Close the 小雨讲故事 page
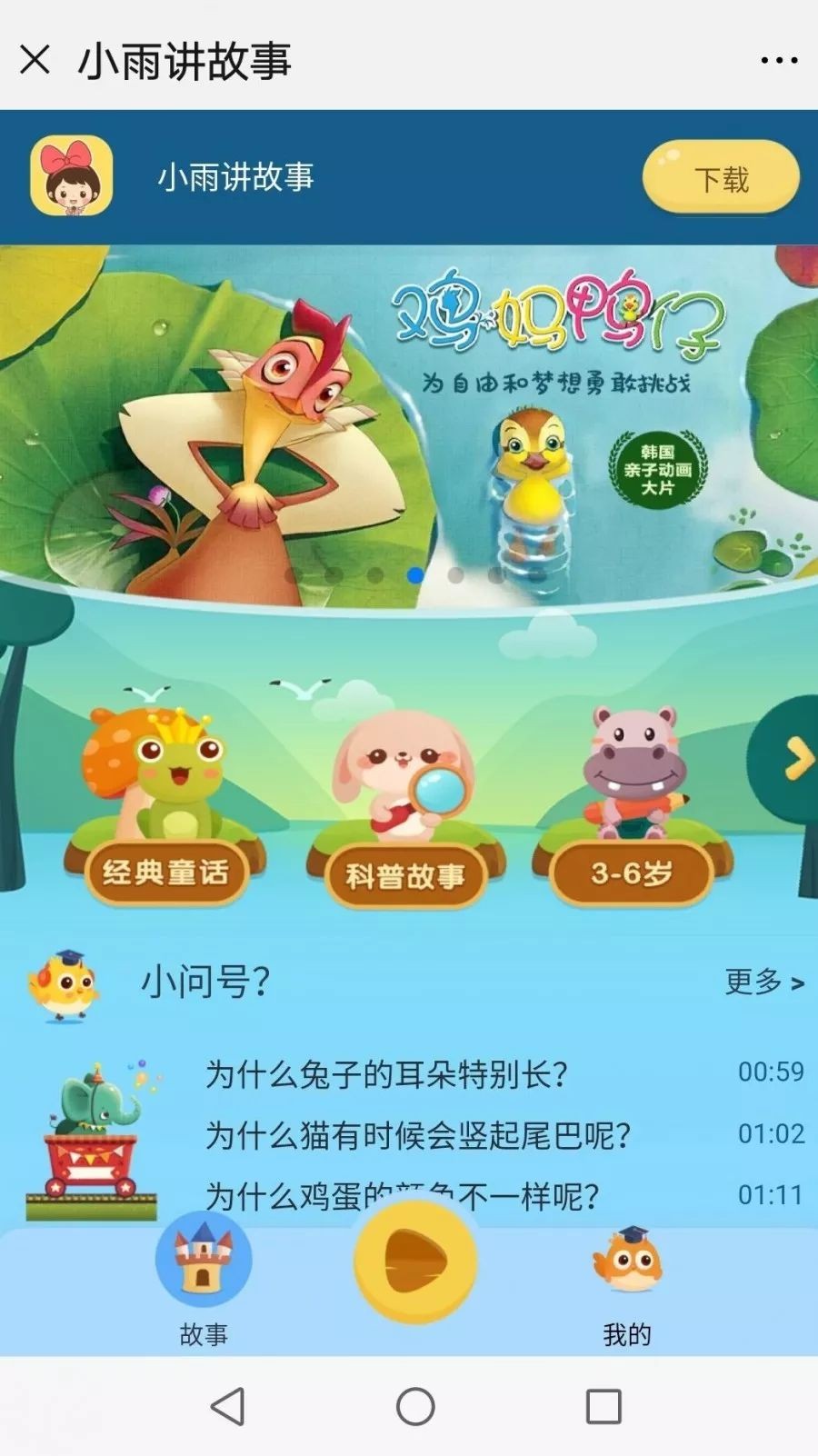The height and width of the screenshot is (1456, 818). pos(35,60)
